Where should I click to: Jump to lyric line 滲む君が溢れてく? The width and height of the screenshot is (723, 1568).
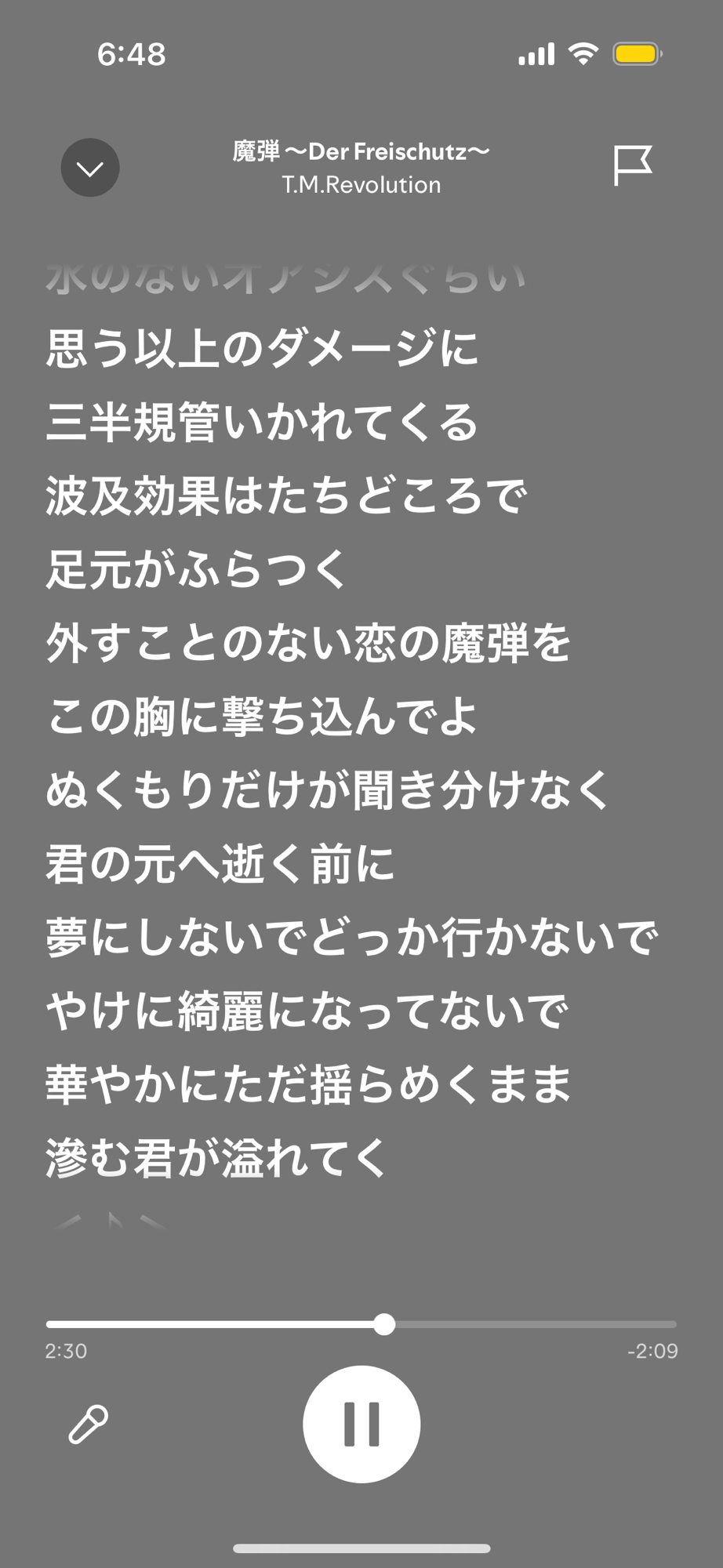pyautogui.click(x=217, y=1158)
